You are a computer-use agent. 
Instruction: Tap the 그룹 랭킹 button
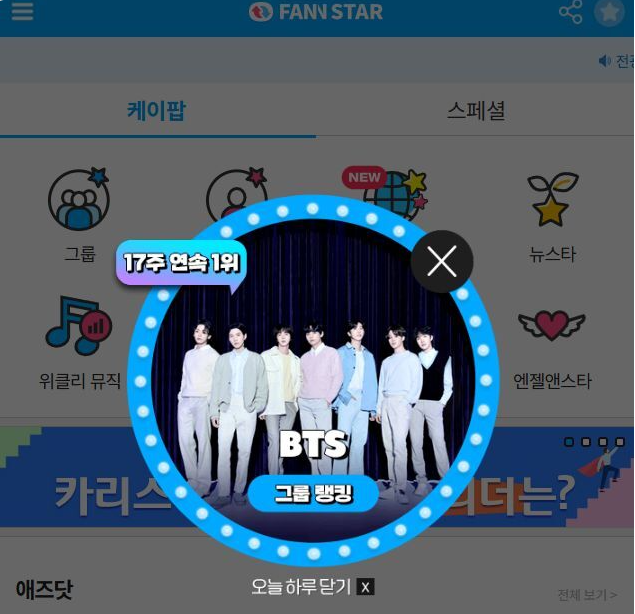point(313,493)
